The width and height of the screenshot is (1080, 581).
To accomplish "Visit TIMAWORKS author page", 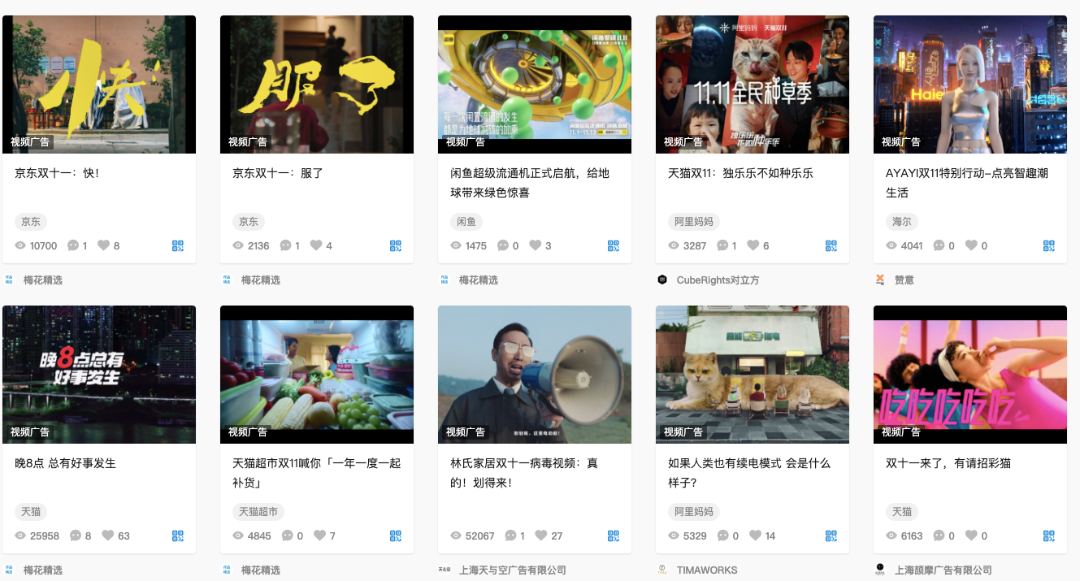I will 706,570.
